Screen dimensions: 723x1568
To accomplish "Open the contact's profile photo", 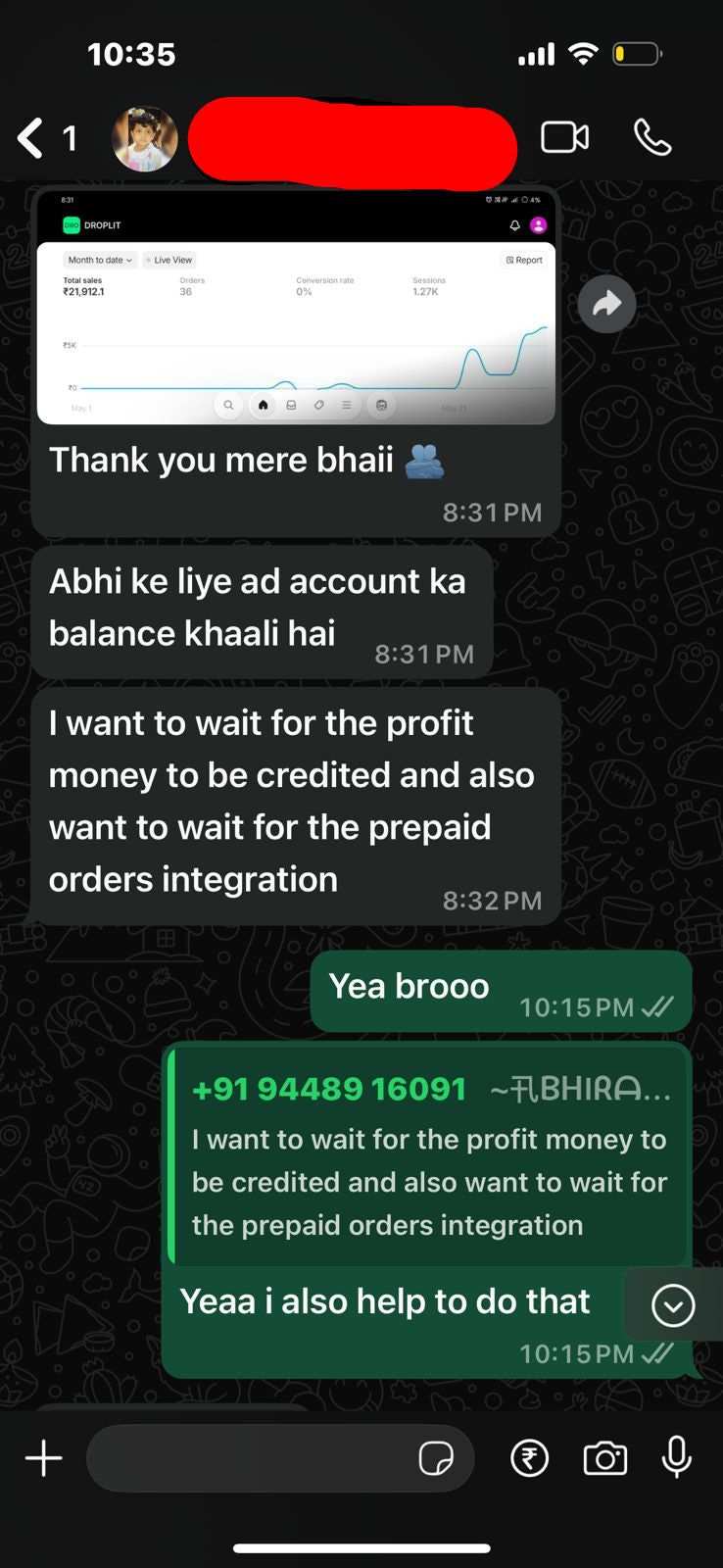I will [145, 138].
